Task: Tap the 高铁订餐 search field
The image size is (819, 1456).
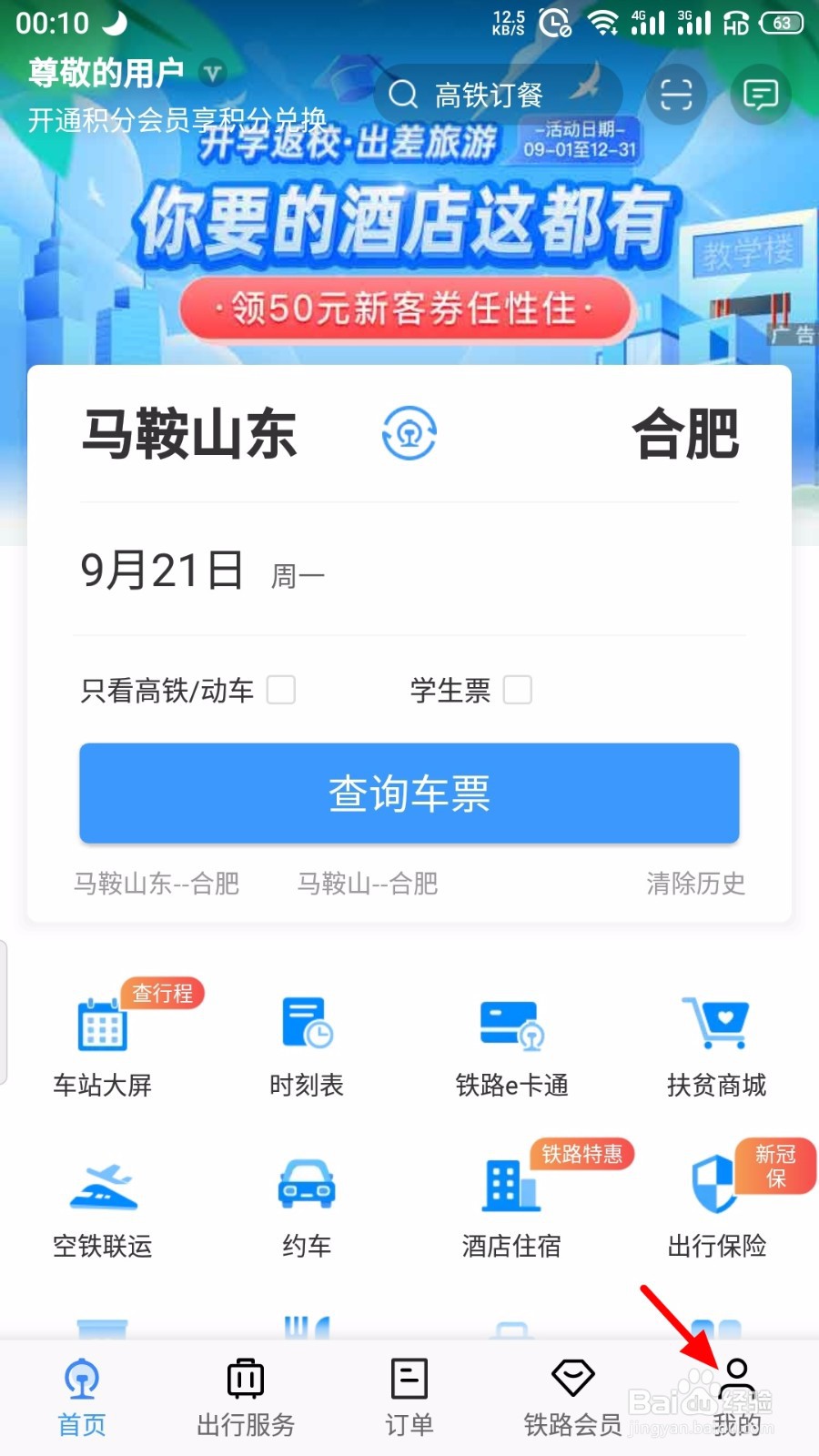Action: pos(496,95)
